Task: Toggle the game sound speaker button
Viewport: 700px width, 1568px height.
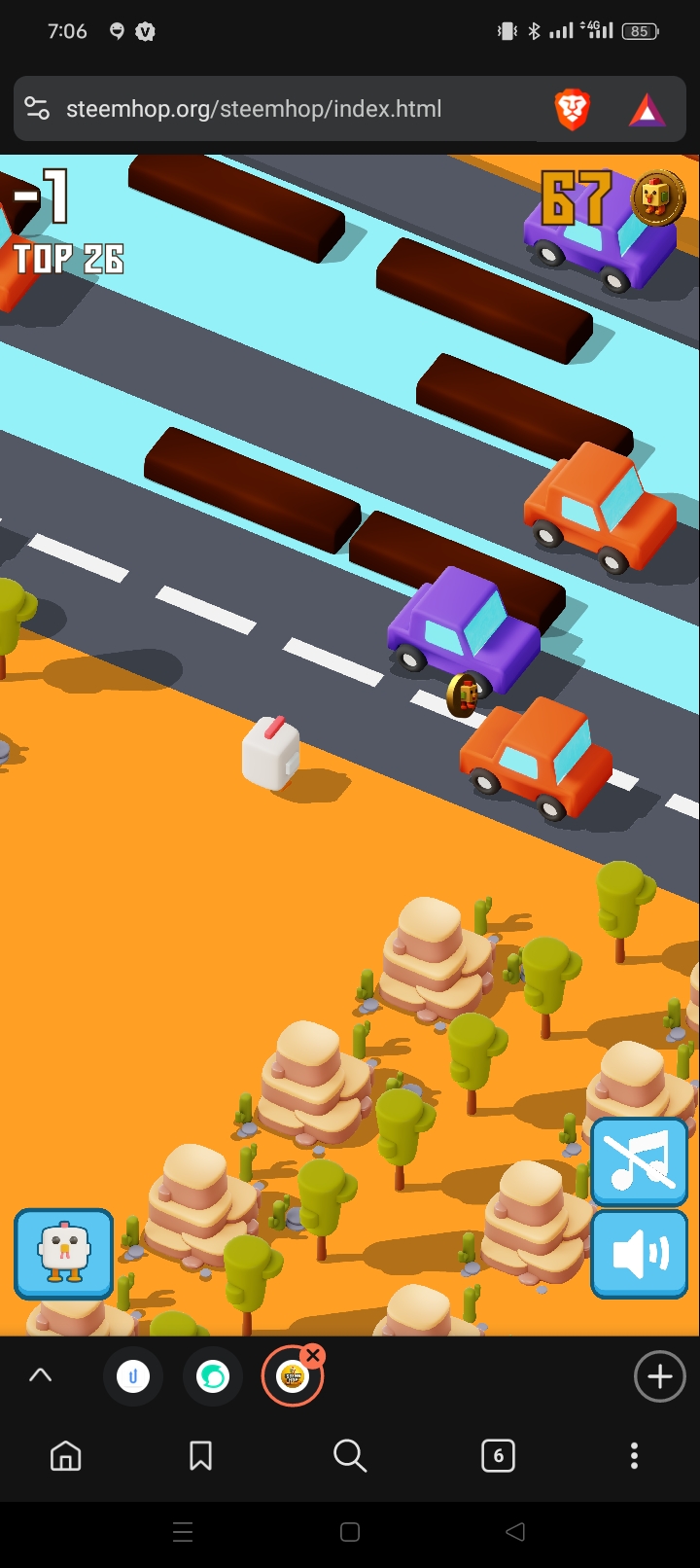Action: point(639,1255)
